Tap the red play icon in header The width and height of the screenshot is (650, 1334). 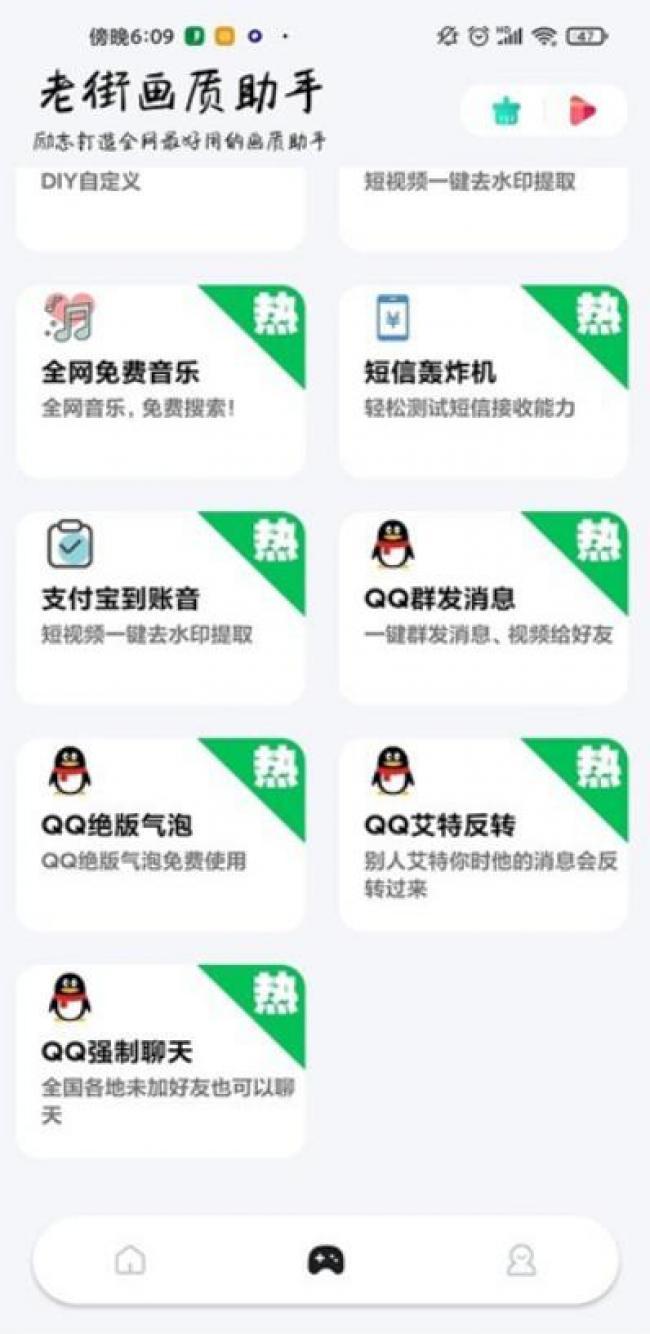pos(580,112)
